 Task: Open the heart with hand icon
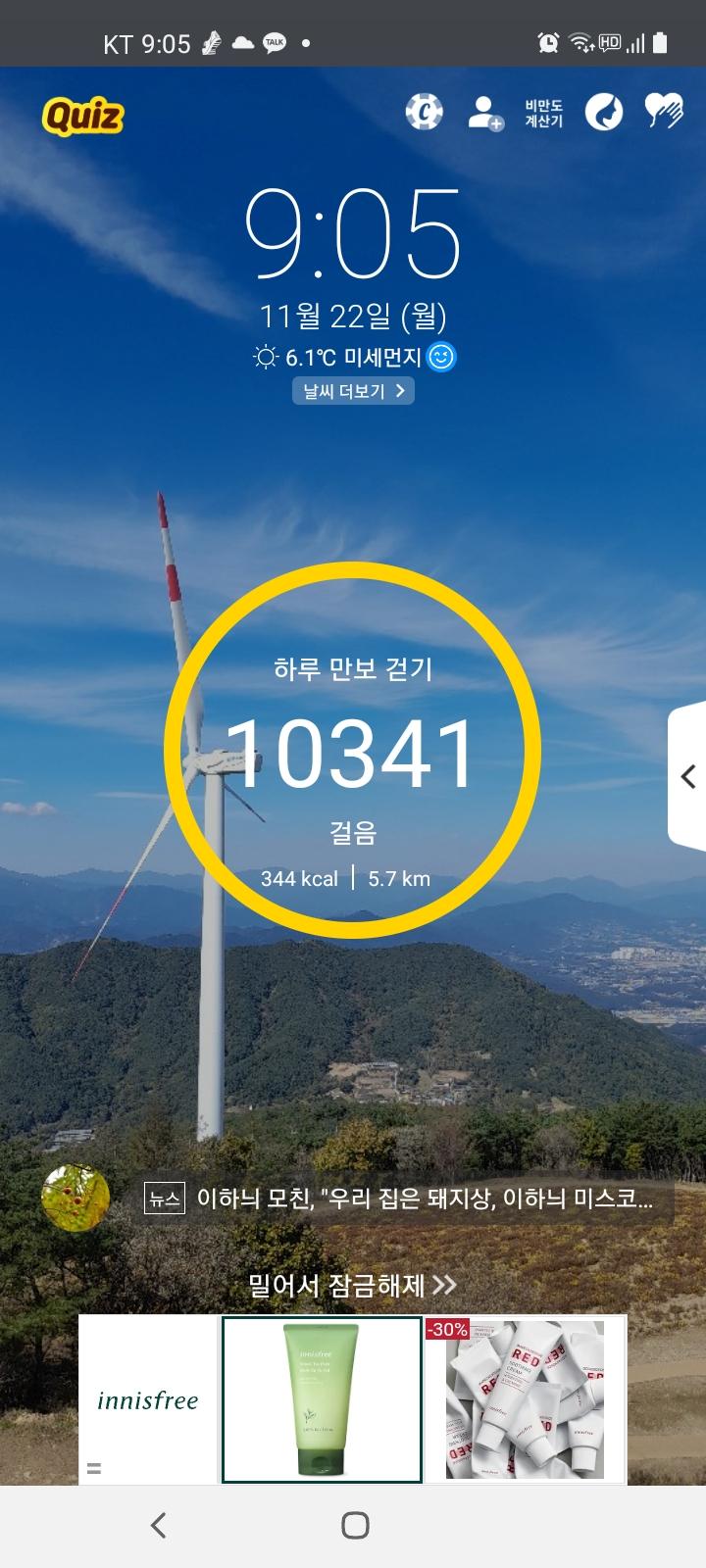click(664, 112)
